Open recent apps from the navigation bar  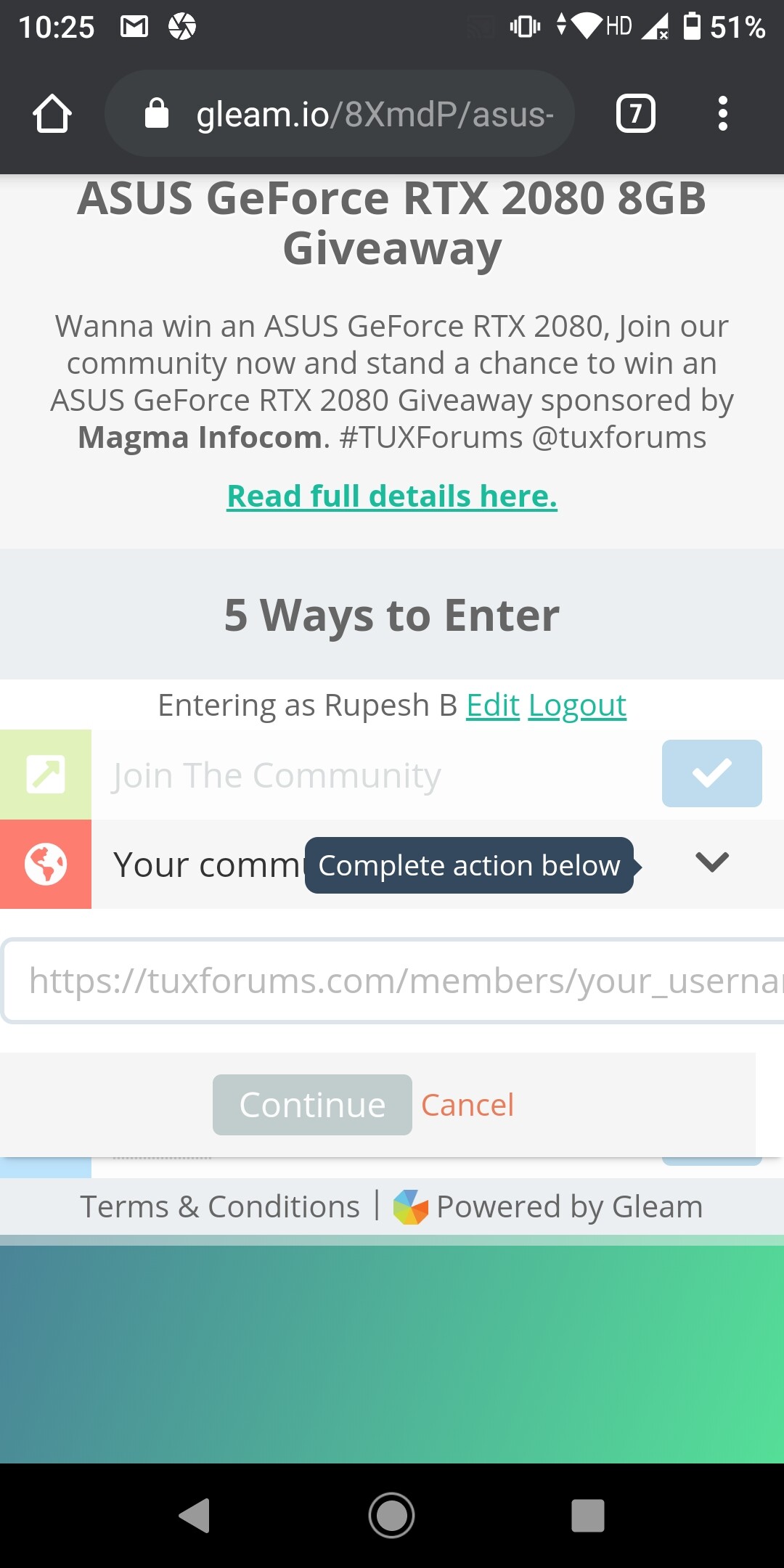588,1516
